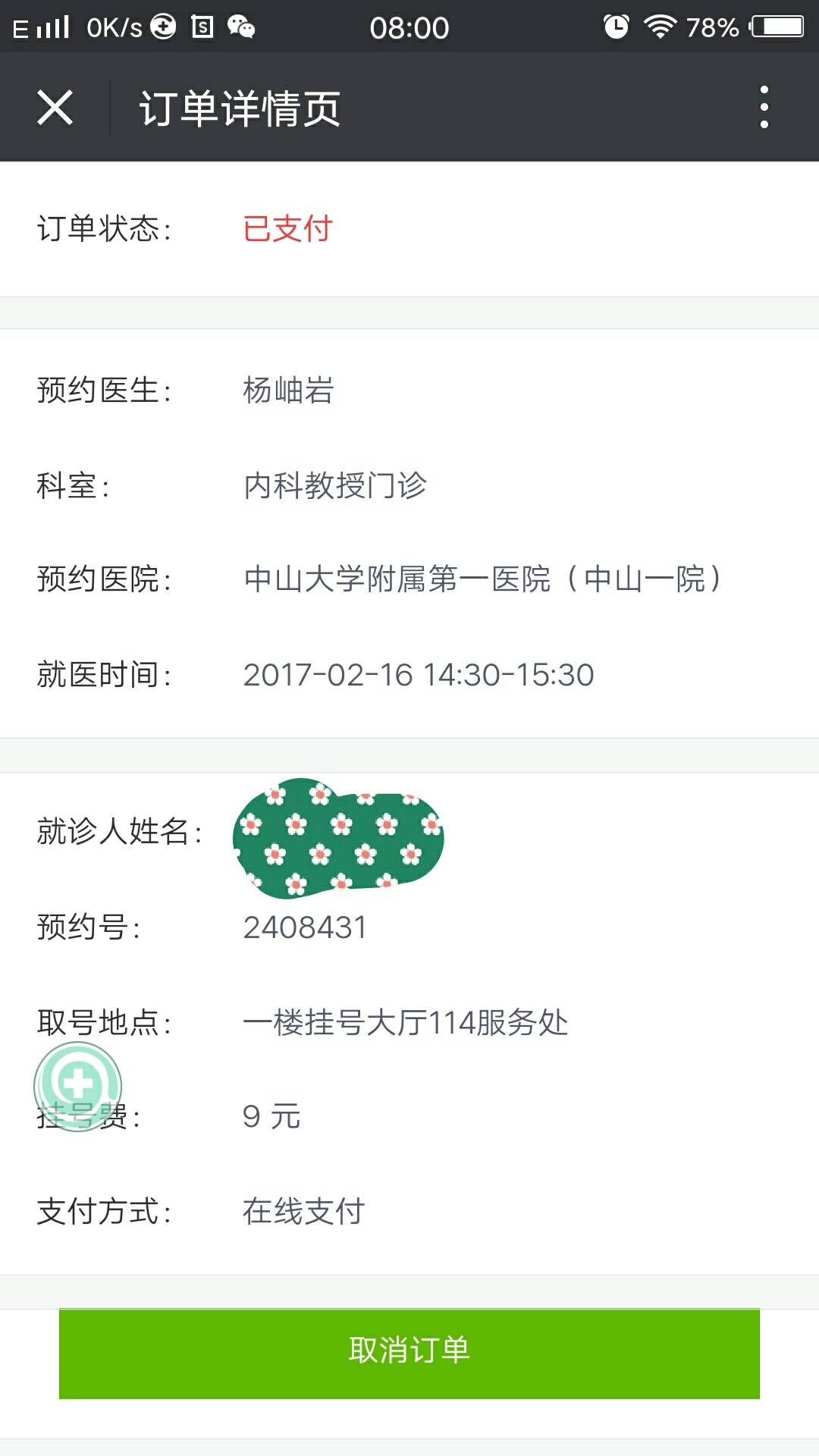Close the order details page
This screenshot has height=1456, width=819.
[55, 108]
